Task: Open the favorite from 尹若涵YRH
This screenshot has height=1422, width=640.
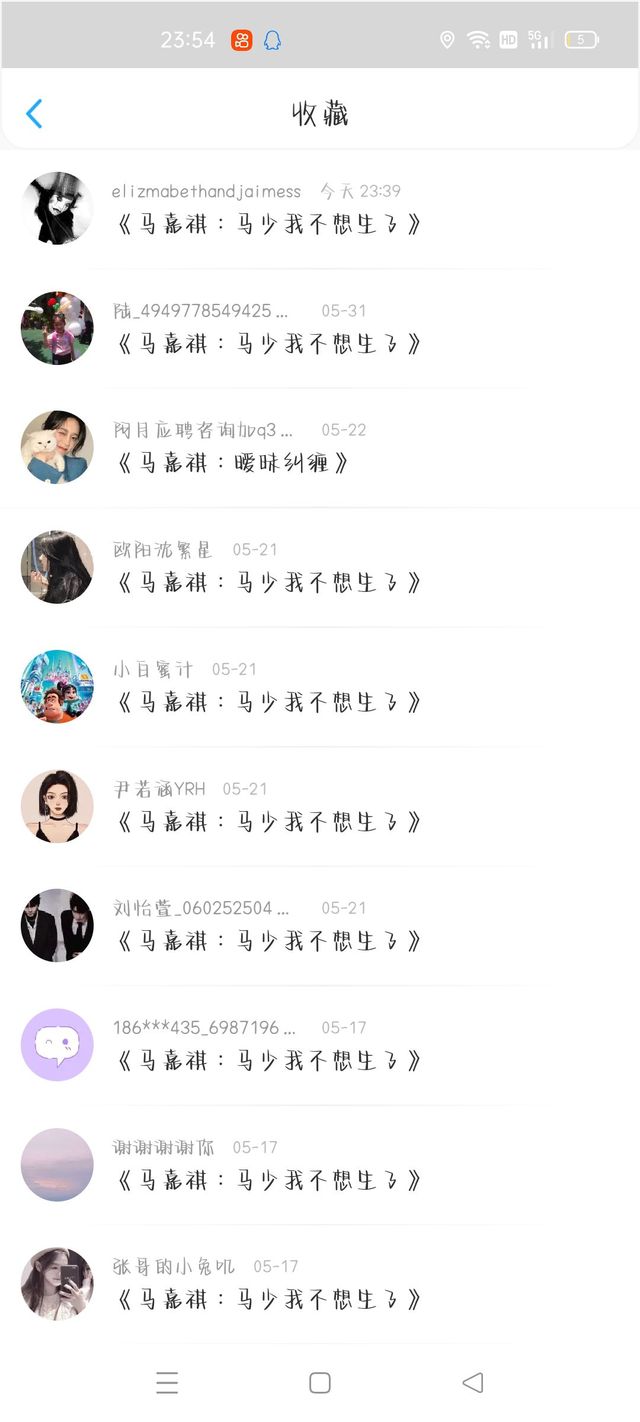Action: pyautogui.click(x=320, y=806)
